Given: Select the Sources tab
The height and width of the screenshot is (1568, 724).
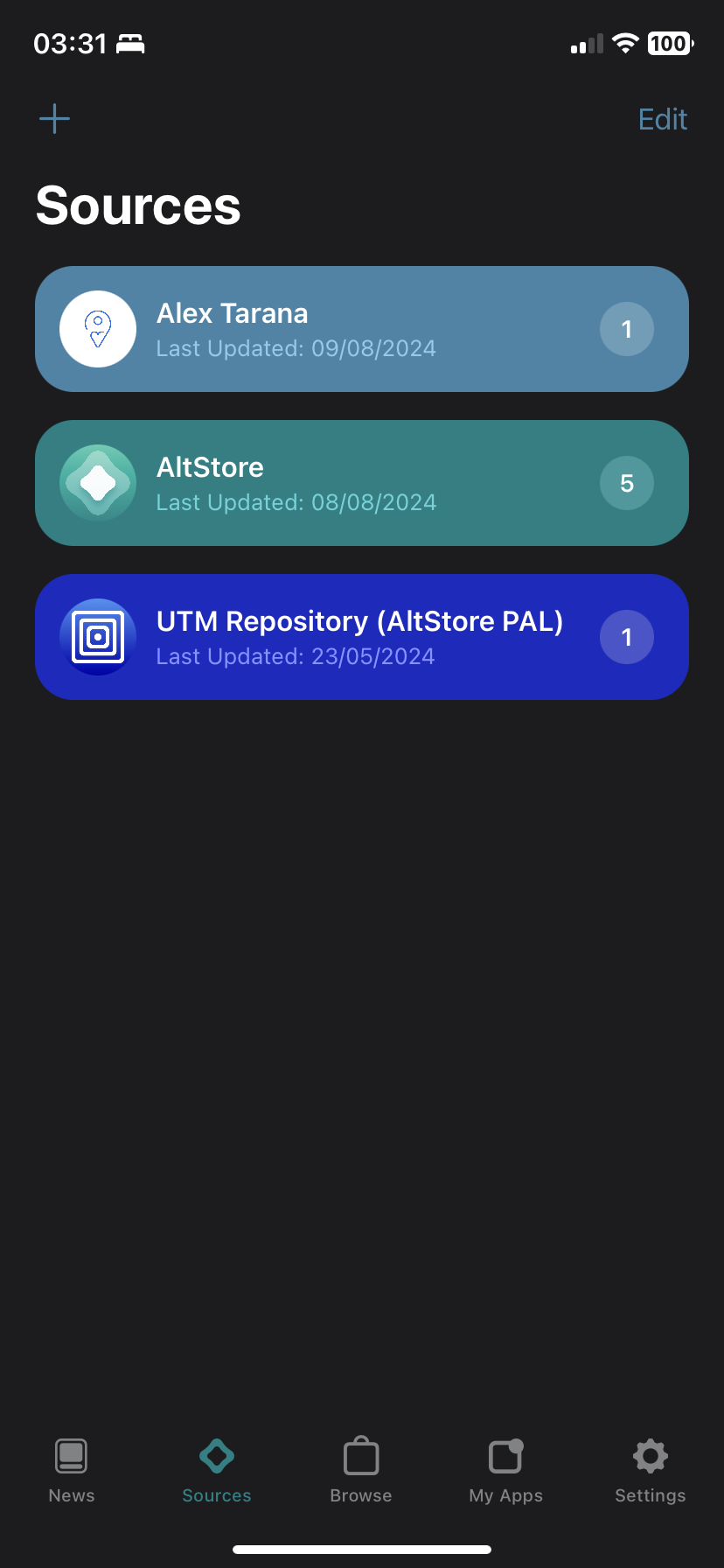Looking at the screenshot, I should tap(217, 1470).
